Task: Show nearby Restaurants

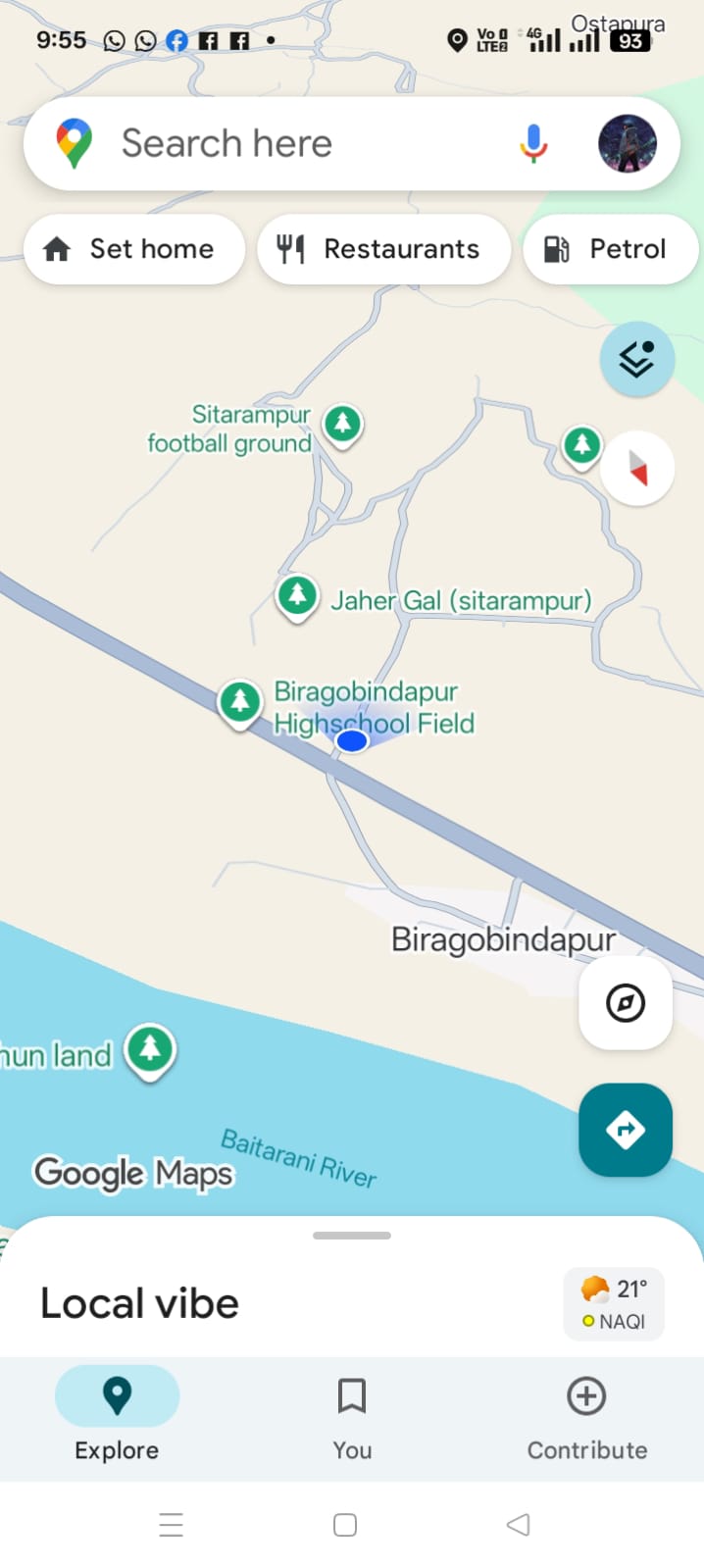Action: point(383,249)
